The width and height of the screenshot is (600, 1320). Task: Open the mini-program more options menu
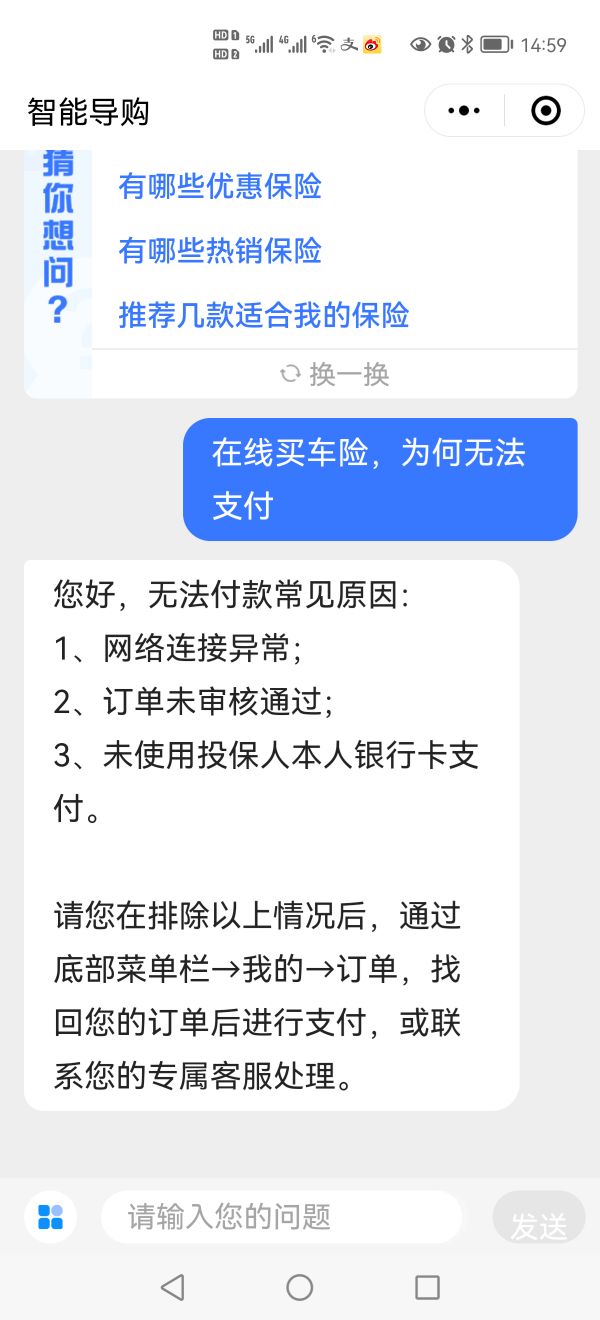coord(464,111)
